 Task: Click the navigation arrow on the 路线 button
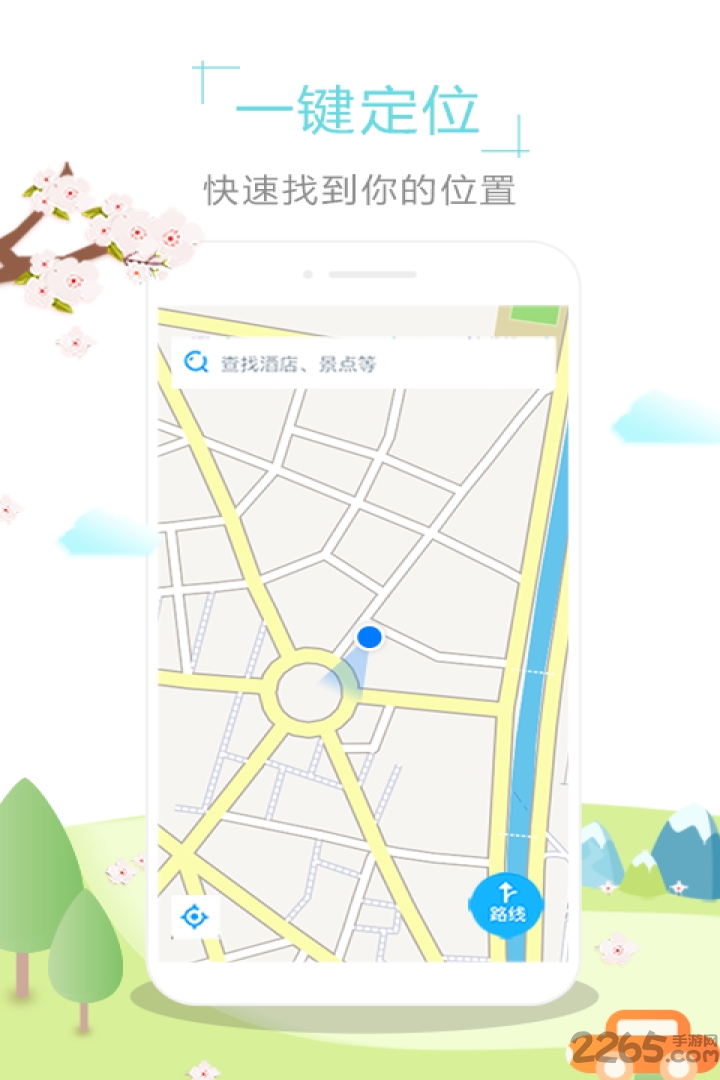pyautogui.click(x=506, y=889)
